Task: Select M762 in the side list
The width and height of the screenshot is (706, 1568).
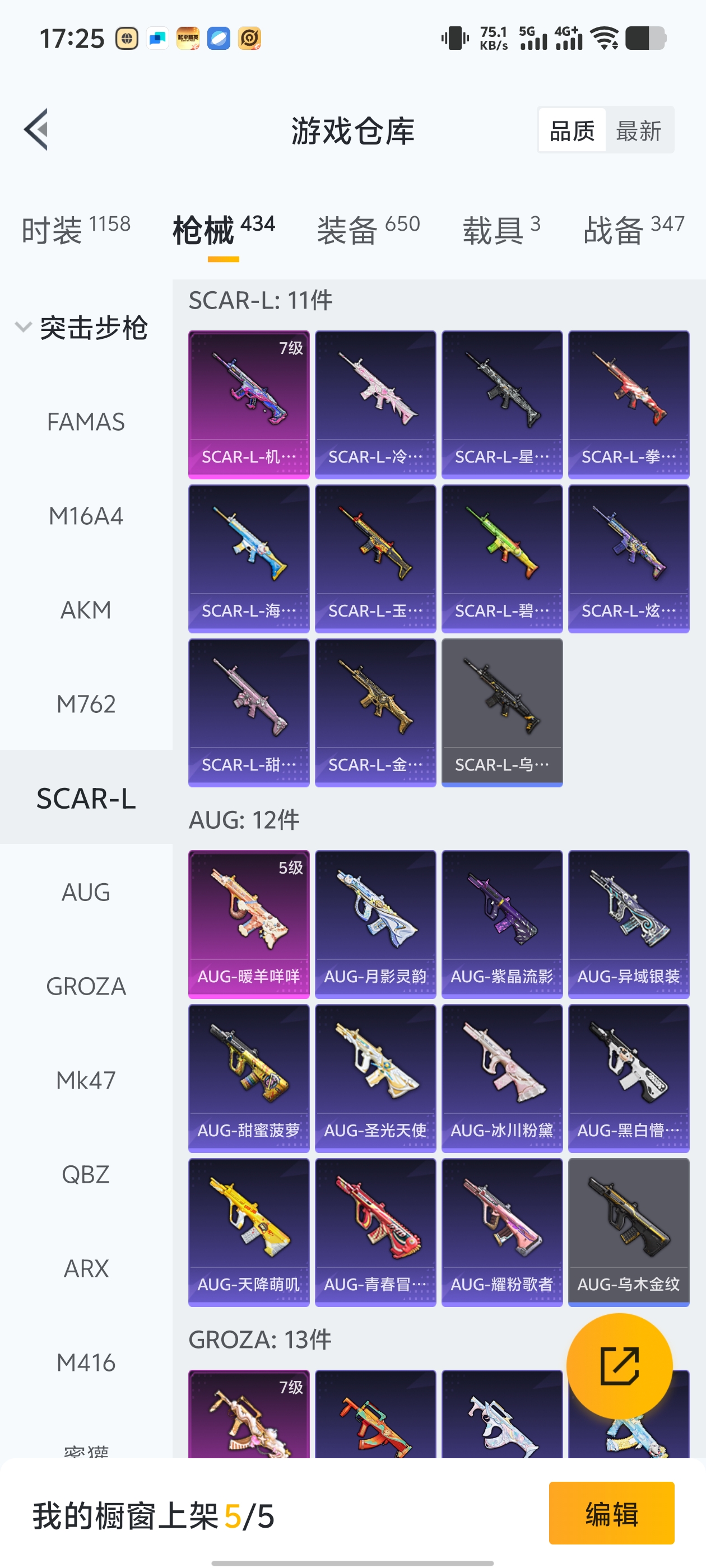Action: tap(86, 704)
